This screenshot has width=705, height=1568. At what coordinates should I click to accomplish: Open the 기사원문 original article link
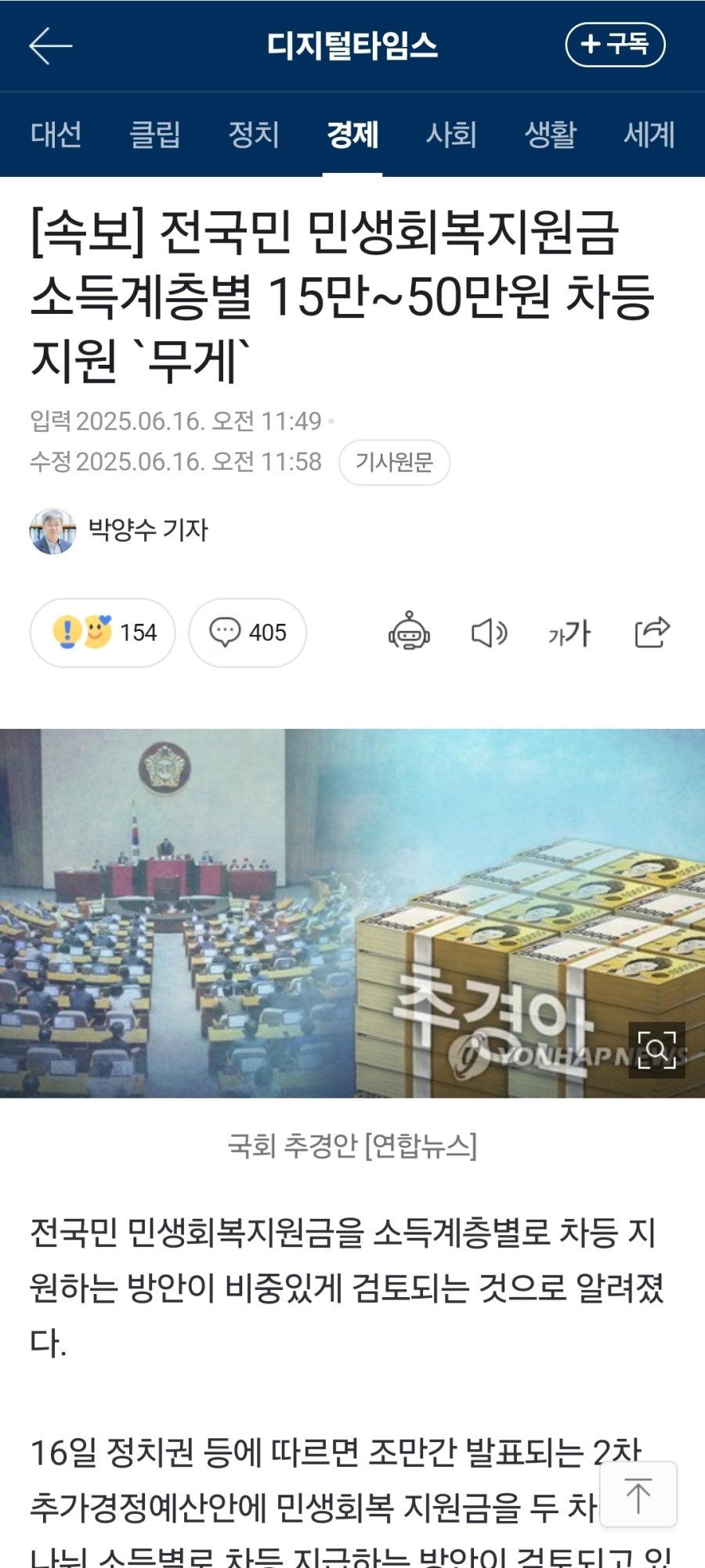pos(394,462)
